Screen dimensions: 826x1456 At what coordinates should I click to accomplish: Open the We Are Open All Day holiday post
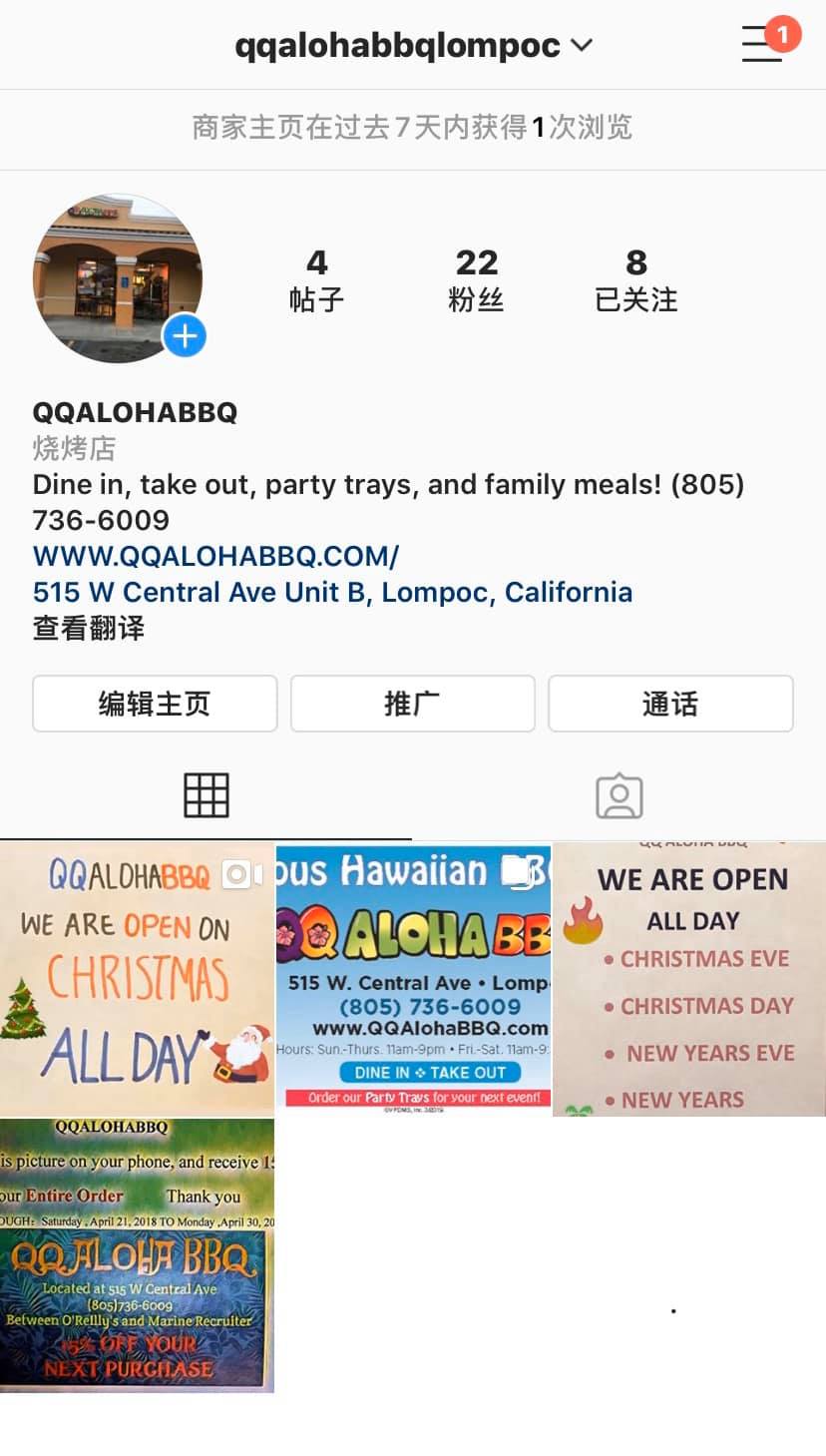tap(689, 979)
